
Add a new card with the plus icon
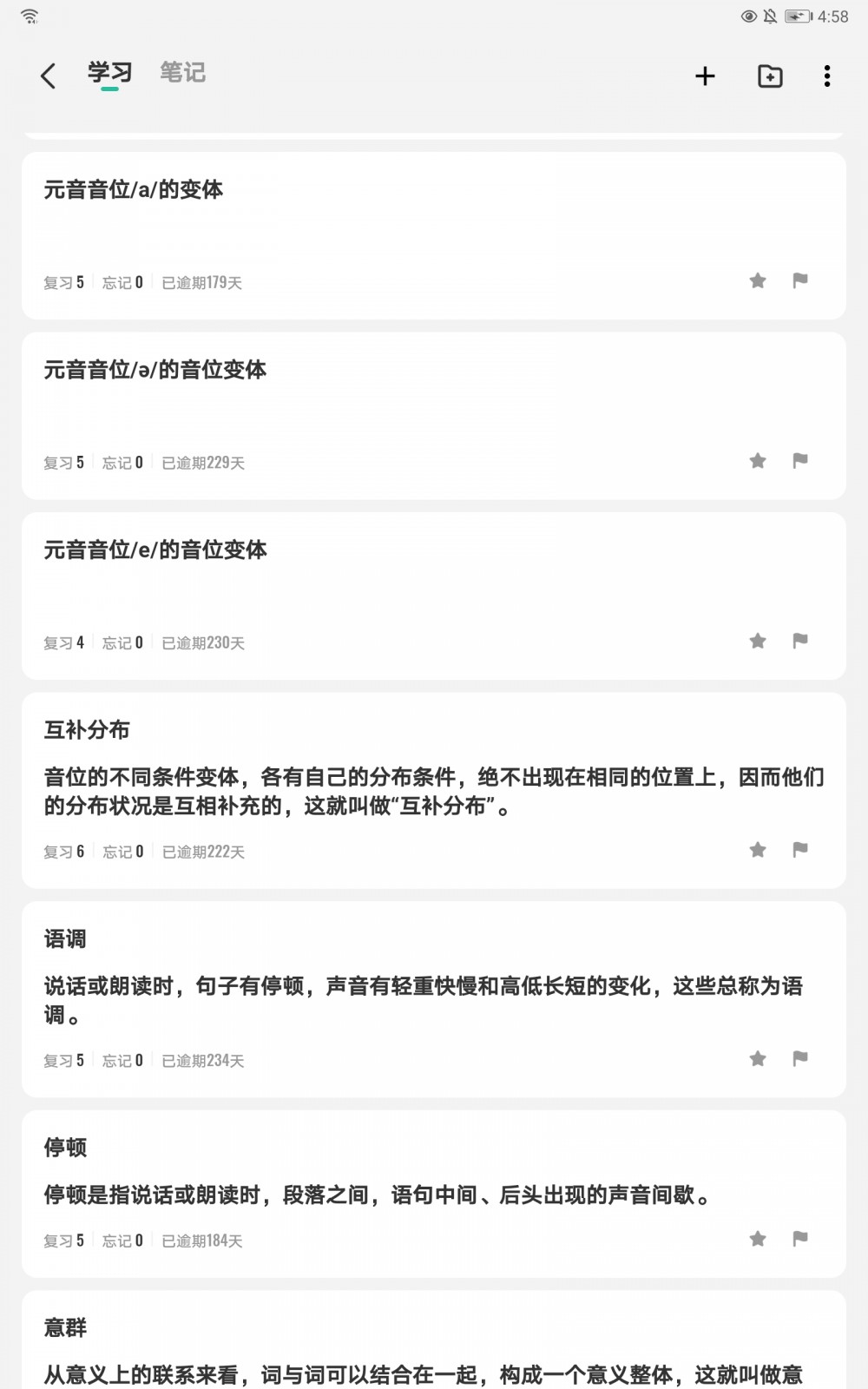point(705,76)
